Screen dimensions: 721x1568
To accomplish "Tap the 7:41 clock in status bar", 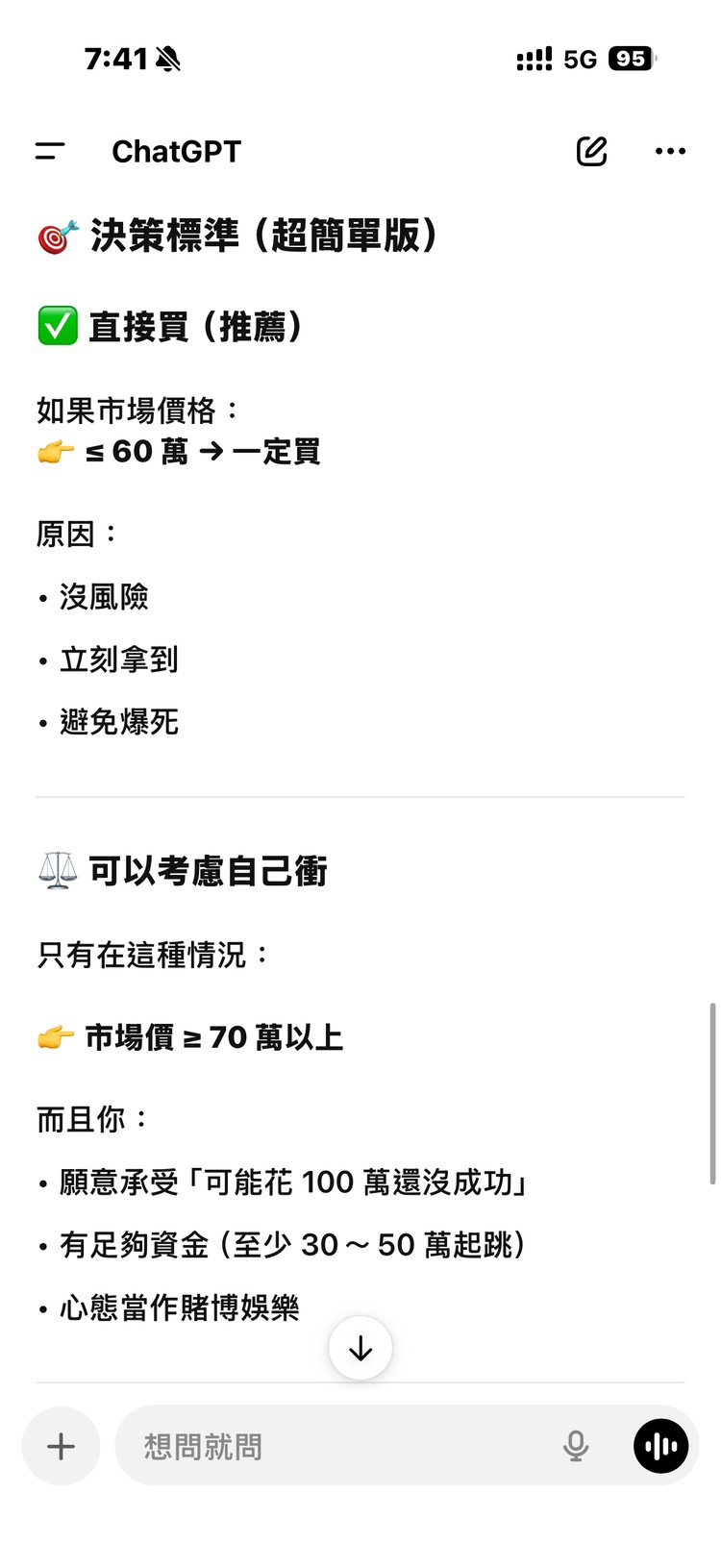I will (x=112, y=59).
